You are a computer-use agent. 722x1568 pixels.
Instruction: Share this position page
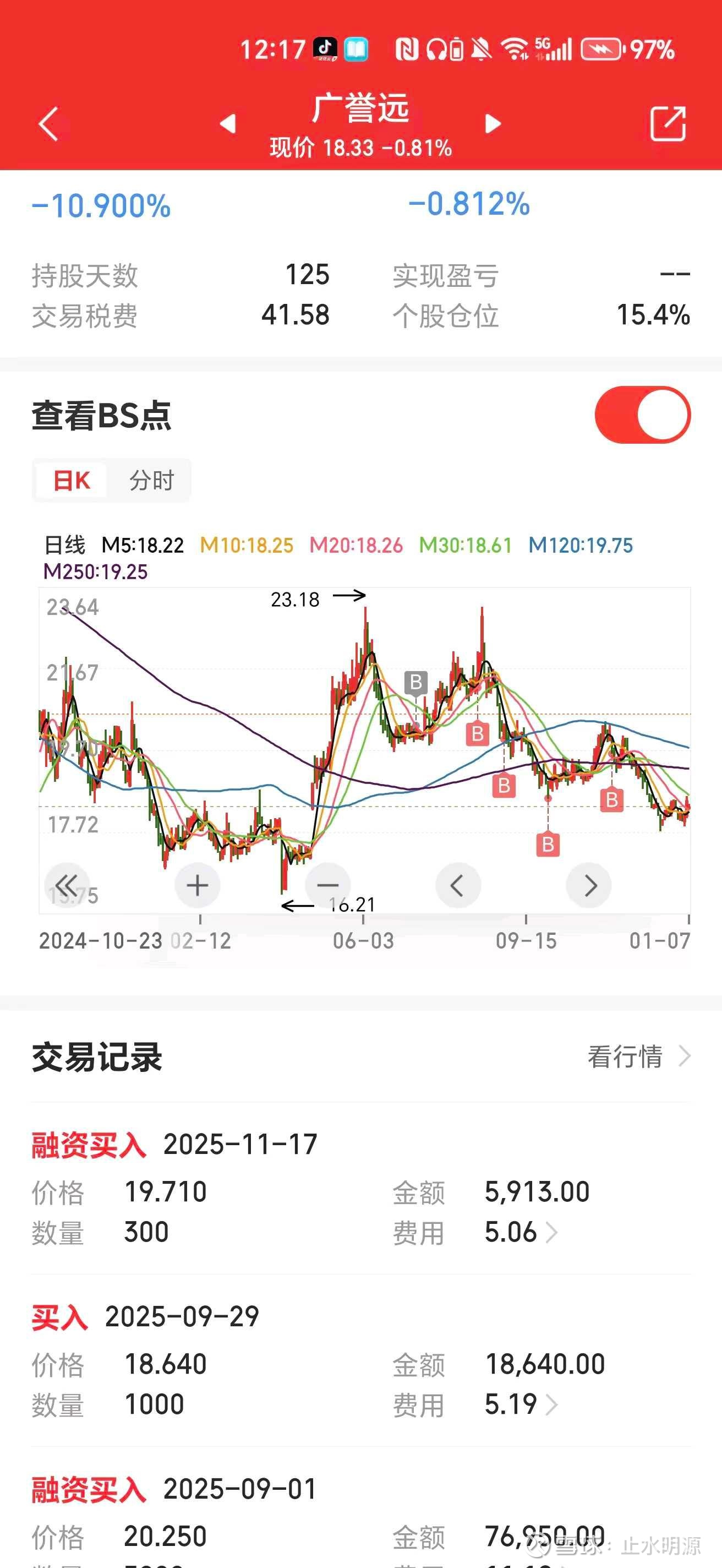tap(668, 123)
